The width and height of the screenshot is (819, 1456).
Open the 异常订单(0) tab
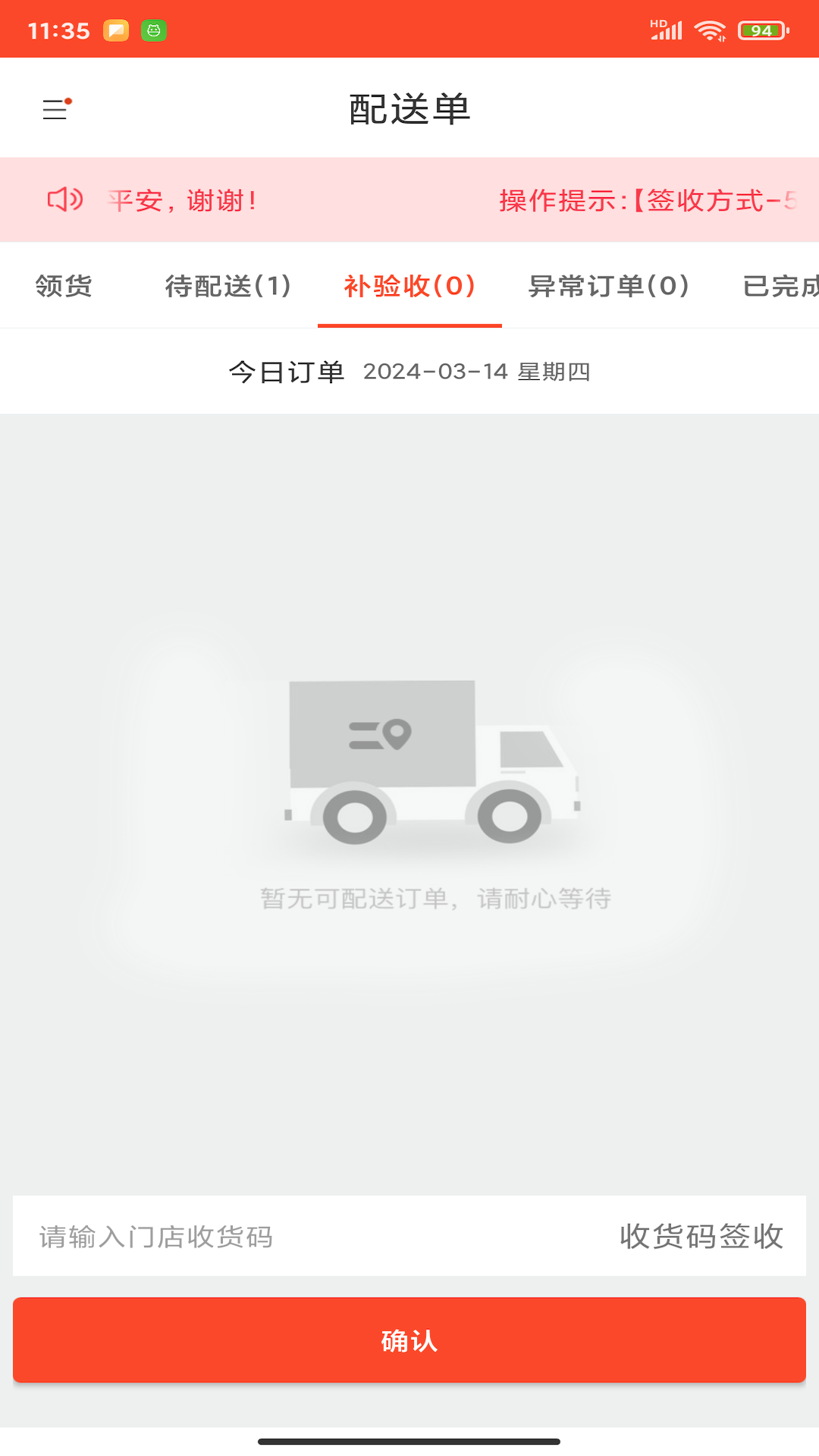point(608,286)
